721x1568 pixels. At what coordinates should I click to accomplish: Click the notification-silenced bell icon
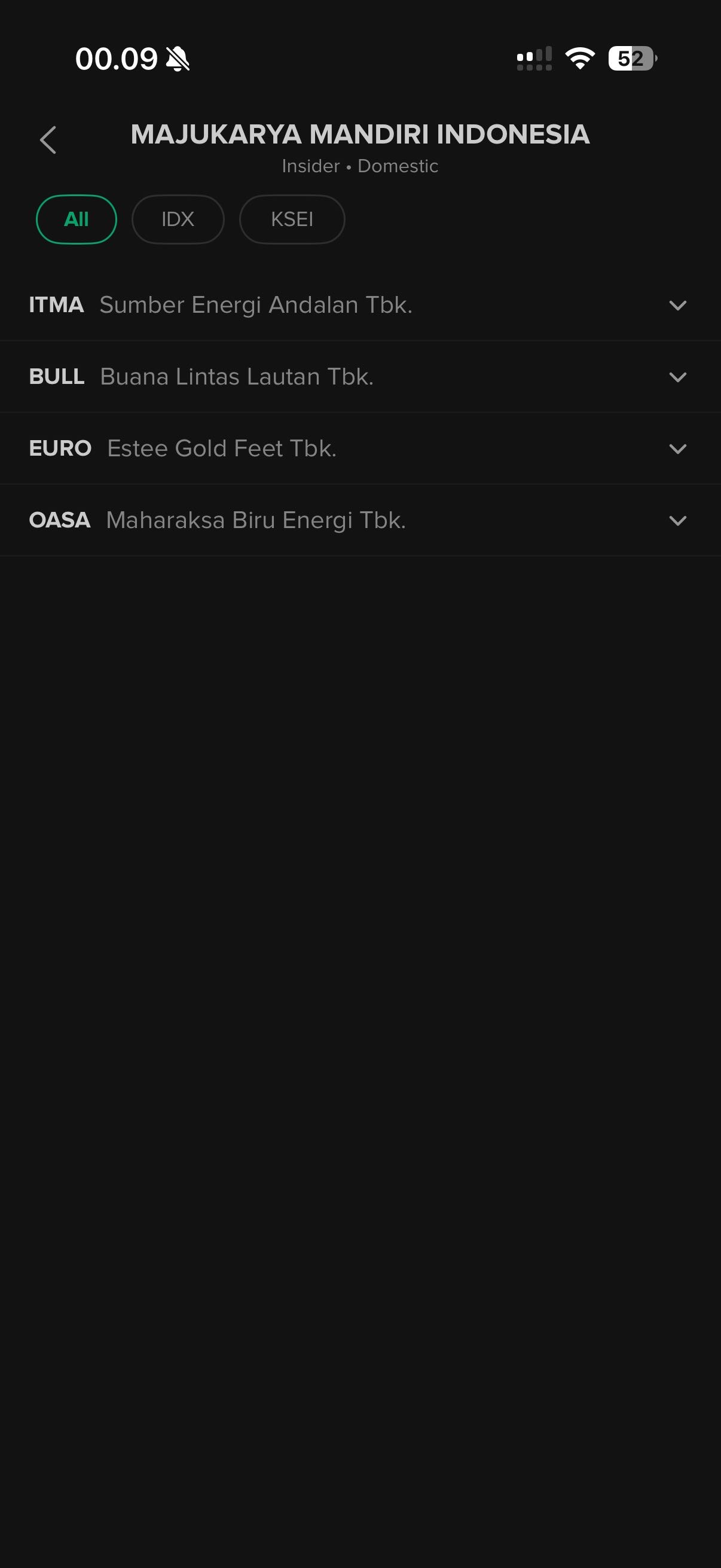pyautogui.click(x=179, y=58)
